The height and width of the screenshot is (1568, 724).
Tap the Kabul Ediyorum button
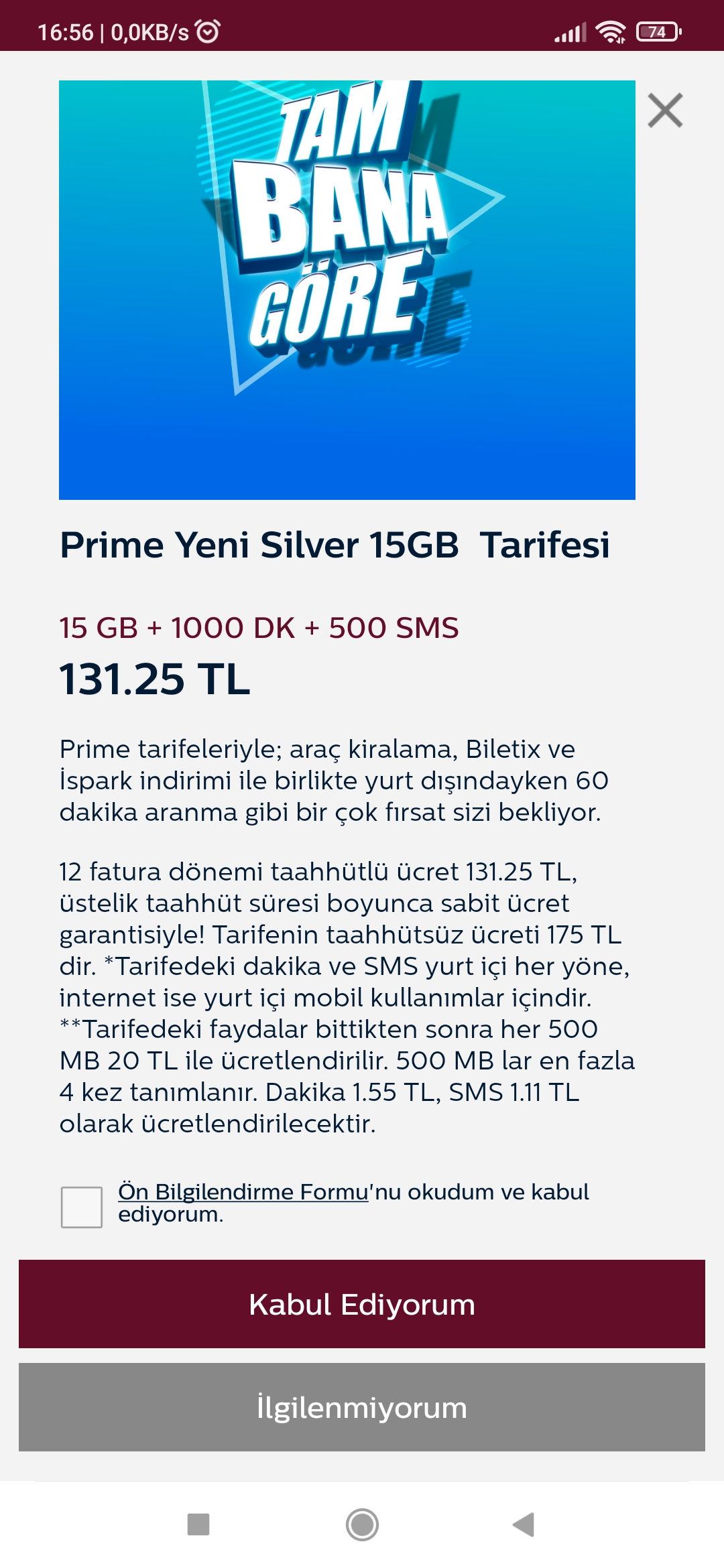[x=362, y=1304]
